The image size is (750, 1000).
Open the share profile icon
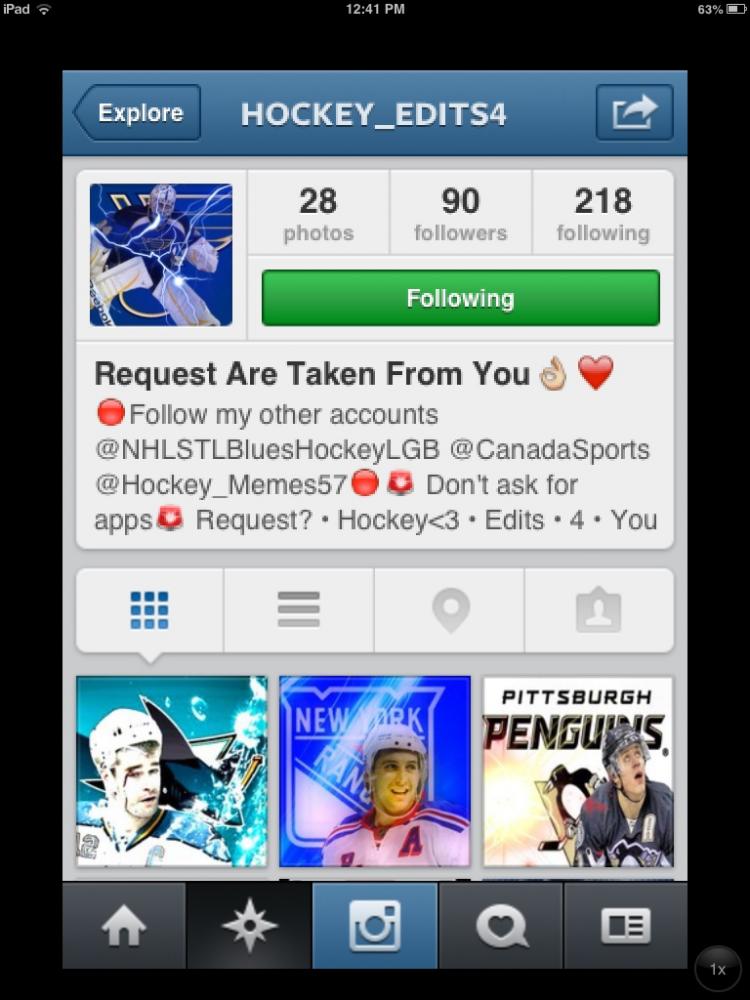coord(634,113)
